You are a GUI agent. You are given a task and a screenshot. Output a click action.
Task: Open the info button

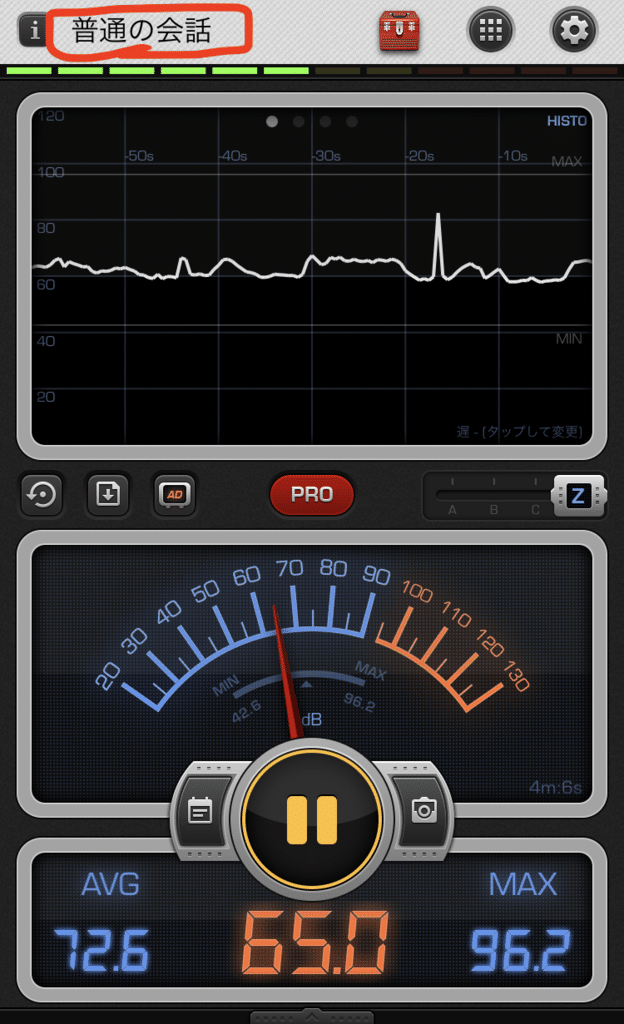(35, 30)
